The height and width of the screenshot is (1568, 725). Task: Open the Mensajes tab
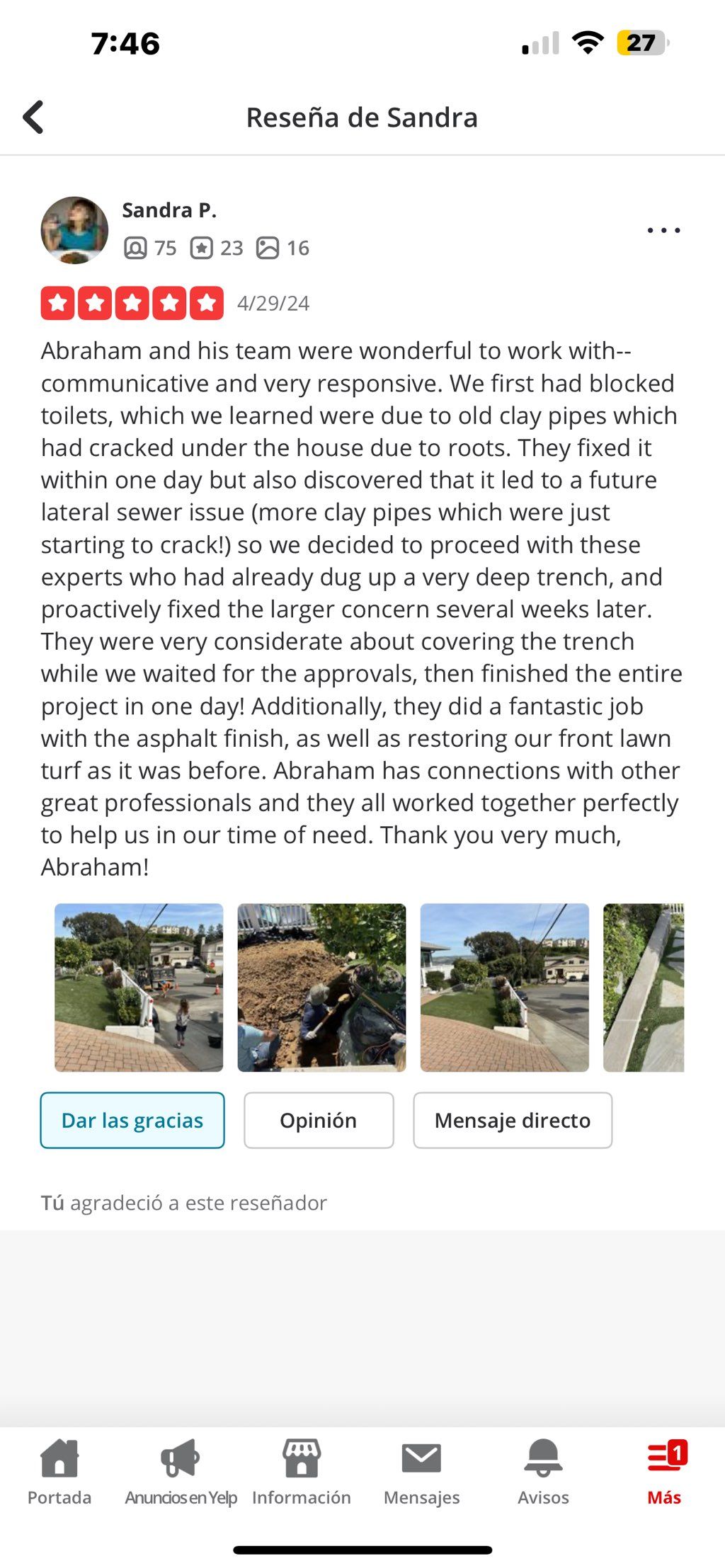coord(422,1471)
